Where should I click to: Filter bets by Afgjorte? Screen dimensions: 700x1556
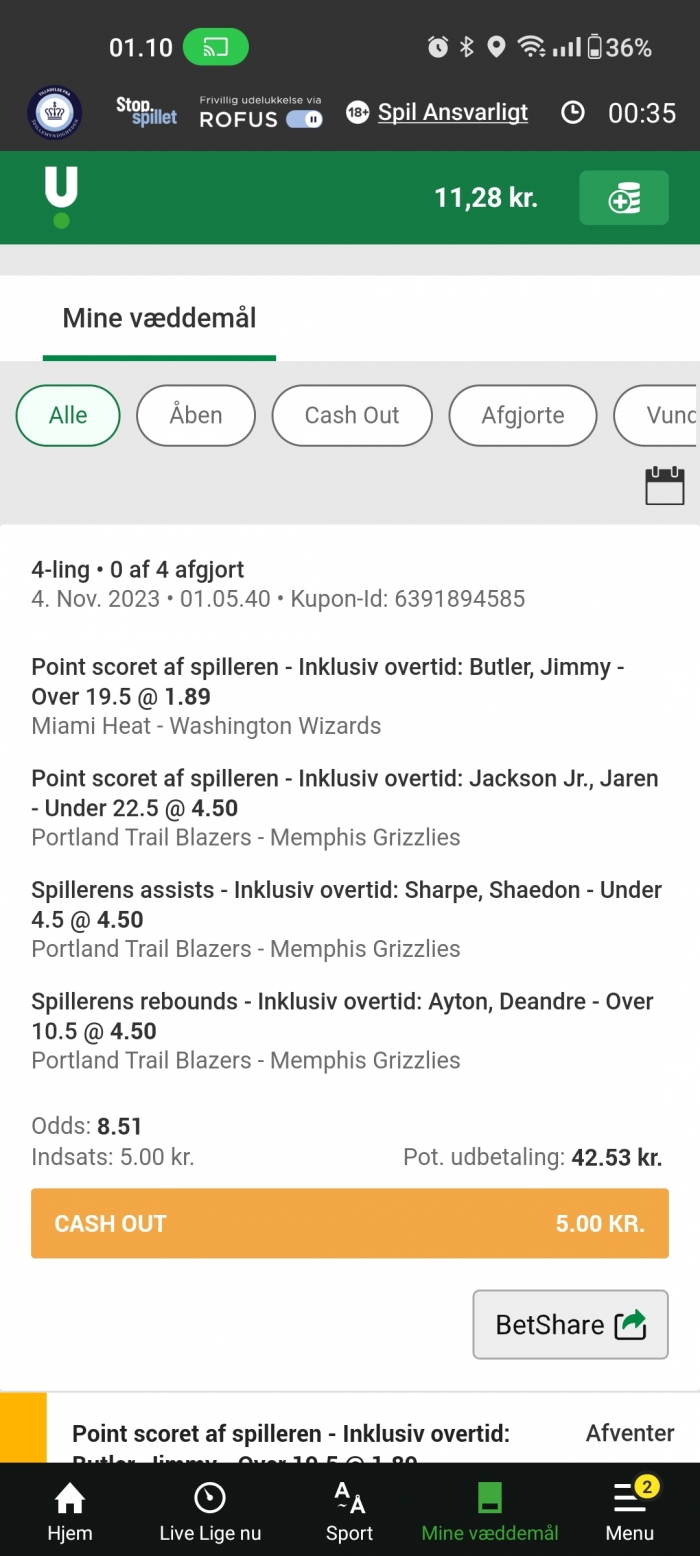pos(522,415)
